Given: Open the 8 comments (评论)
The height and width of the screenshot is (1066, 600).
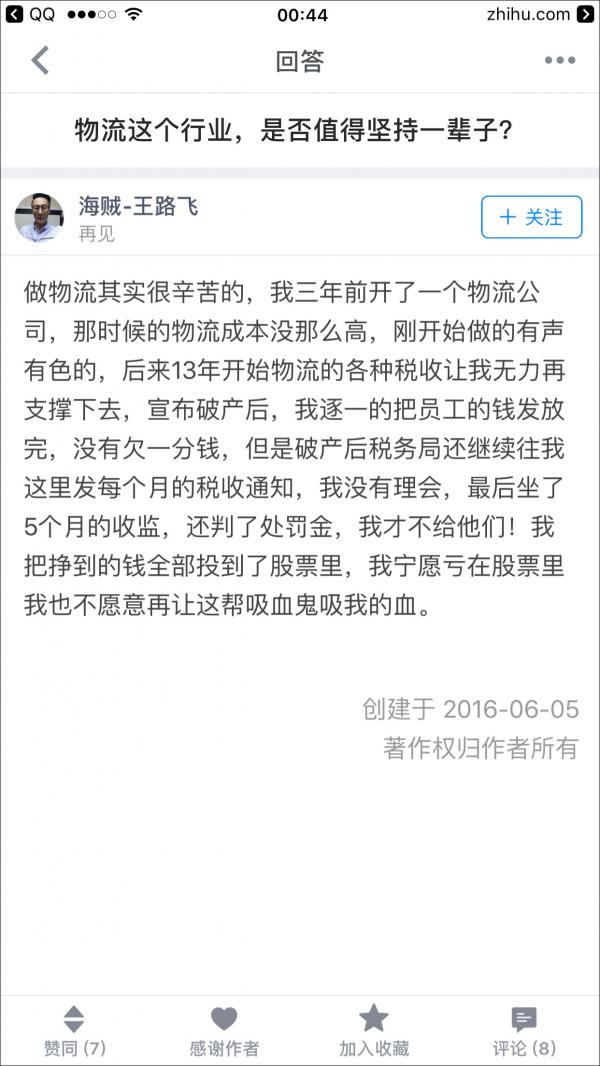Looking at the screenshot, I should coord(524,1031).
